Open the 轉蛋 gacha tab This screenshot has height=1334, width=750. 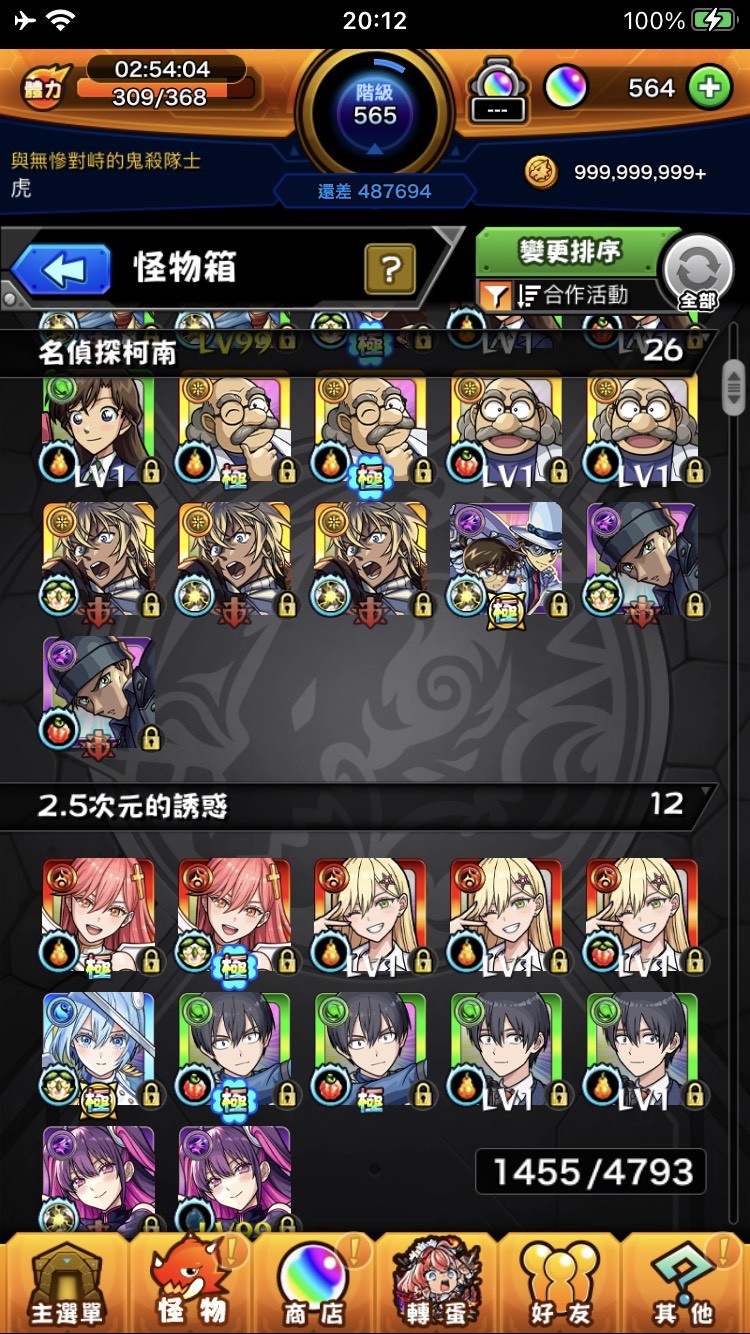coord(435,1285)
